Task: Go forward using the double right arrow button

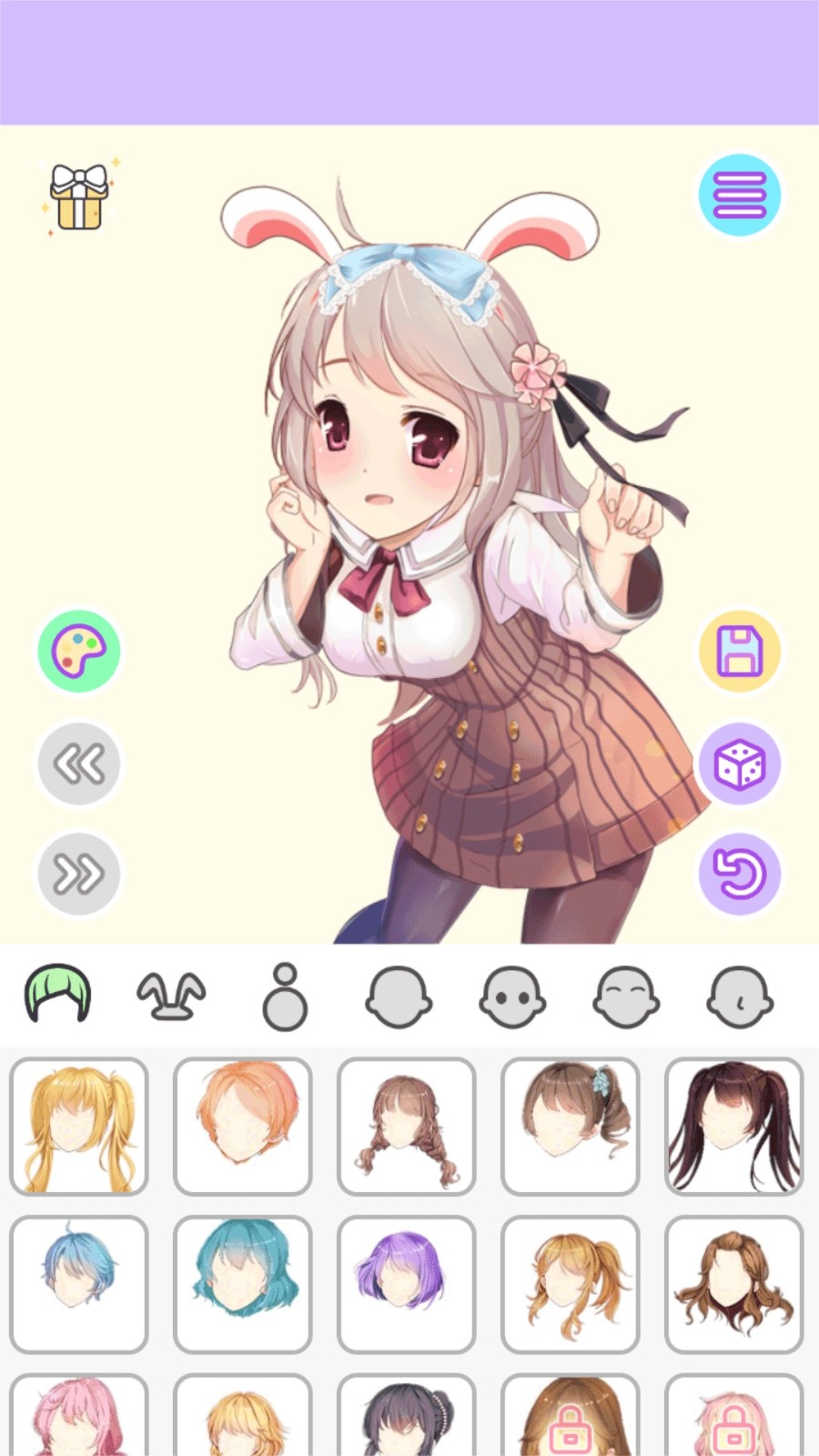Action: [x=79, y=874]
